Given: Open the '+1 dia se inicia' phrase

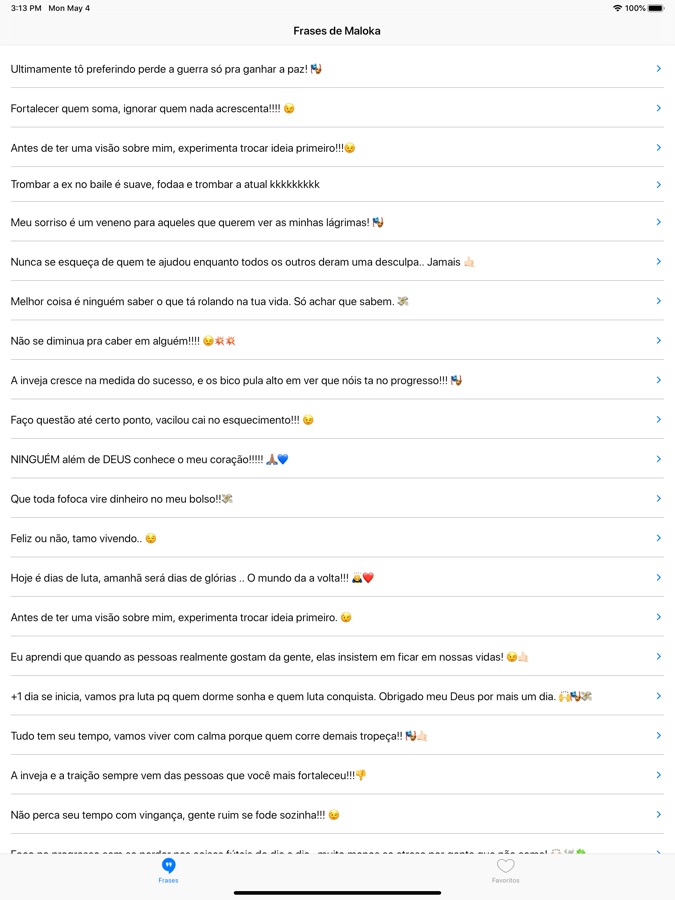Looking at the screenshot, I should click(337, 696).
